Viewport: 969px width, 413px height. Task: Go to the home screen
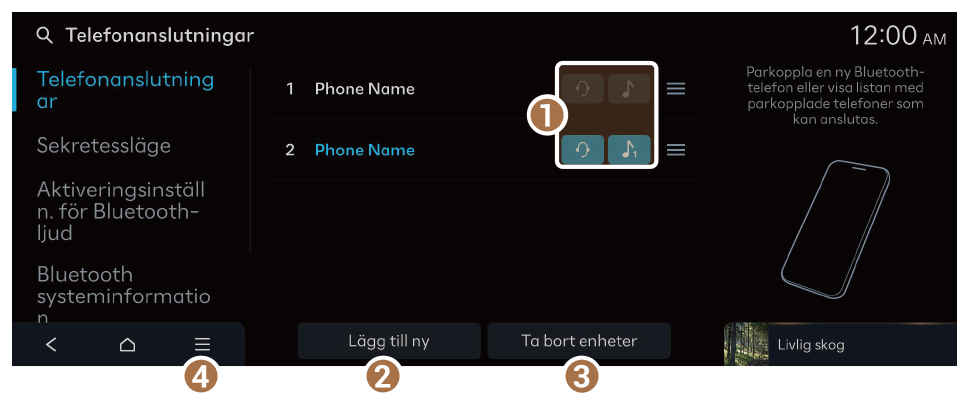127,345
